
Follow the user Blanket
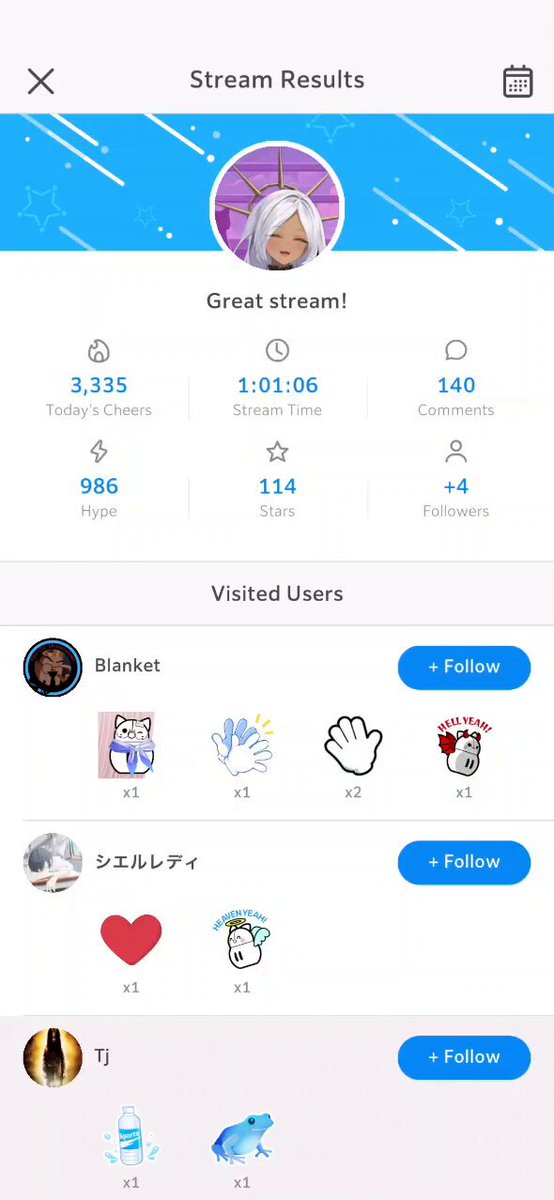(x=464, y=667)
